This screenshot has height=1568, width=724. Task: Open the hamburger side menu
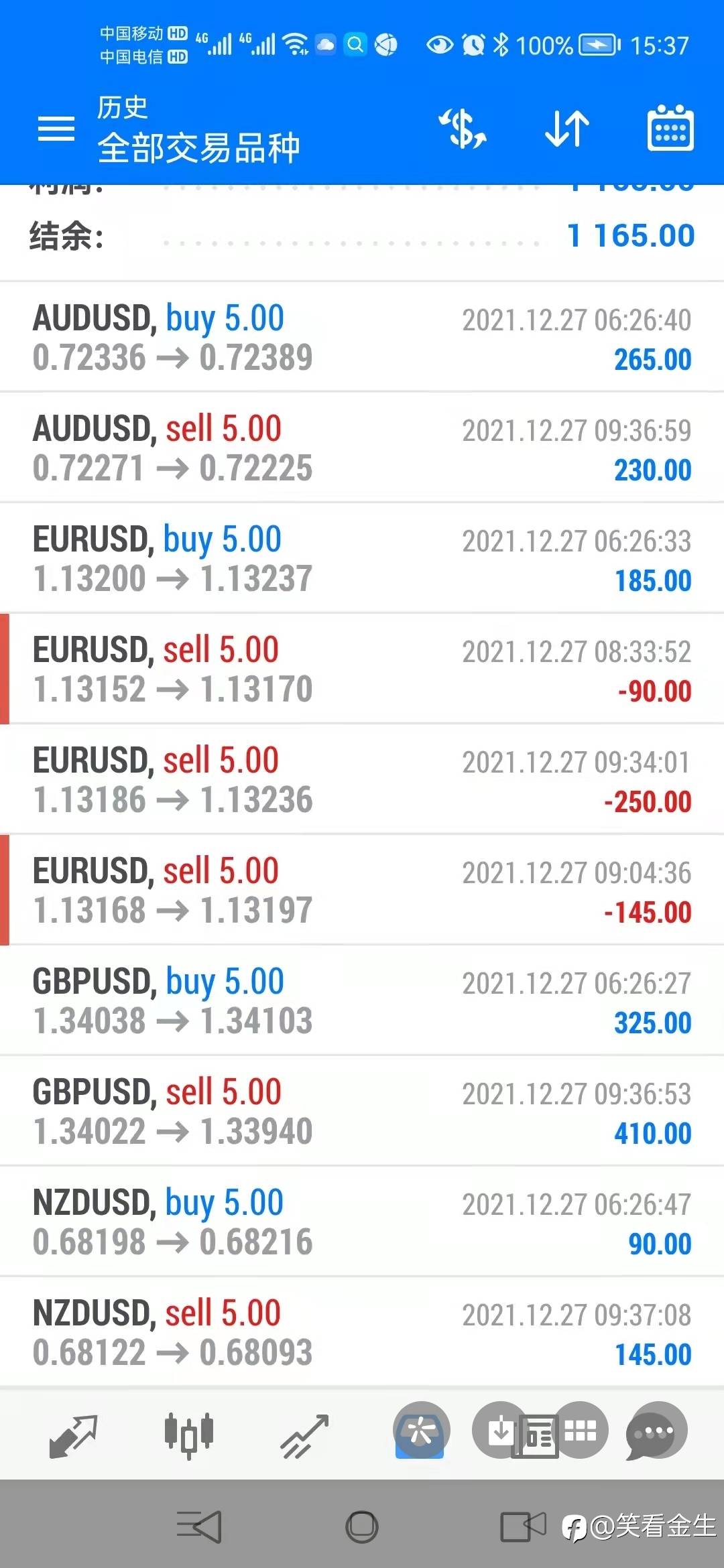click(x=56, y=128)
